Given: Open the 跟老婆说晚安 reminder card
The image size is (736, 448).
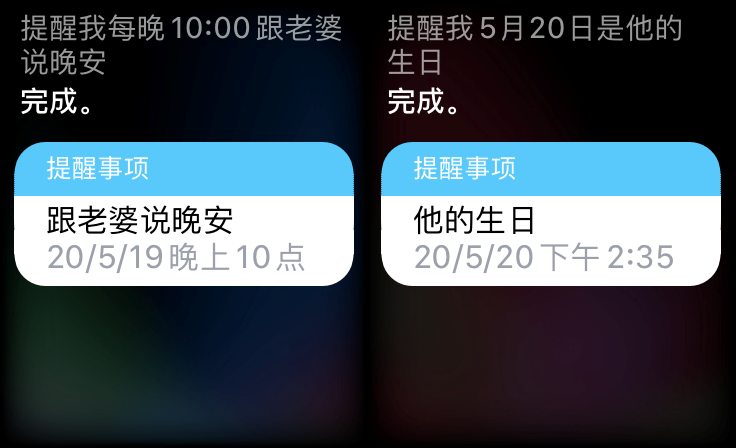Looking at the screenshot, I should click(183, 239).
